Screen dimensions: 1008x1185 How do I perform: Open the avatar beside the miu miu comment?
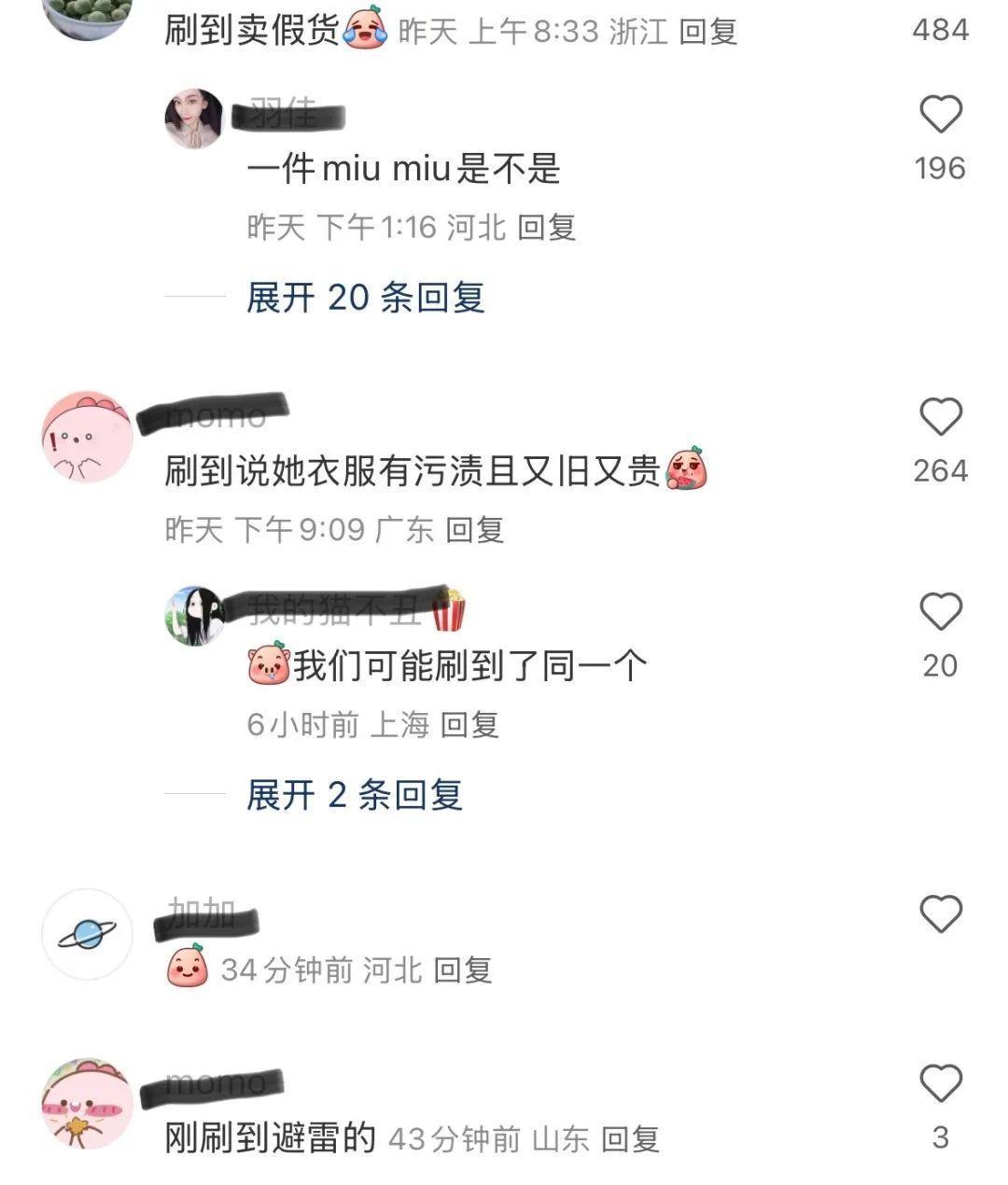point(194,118)
